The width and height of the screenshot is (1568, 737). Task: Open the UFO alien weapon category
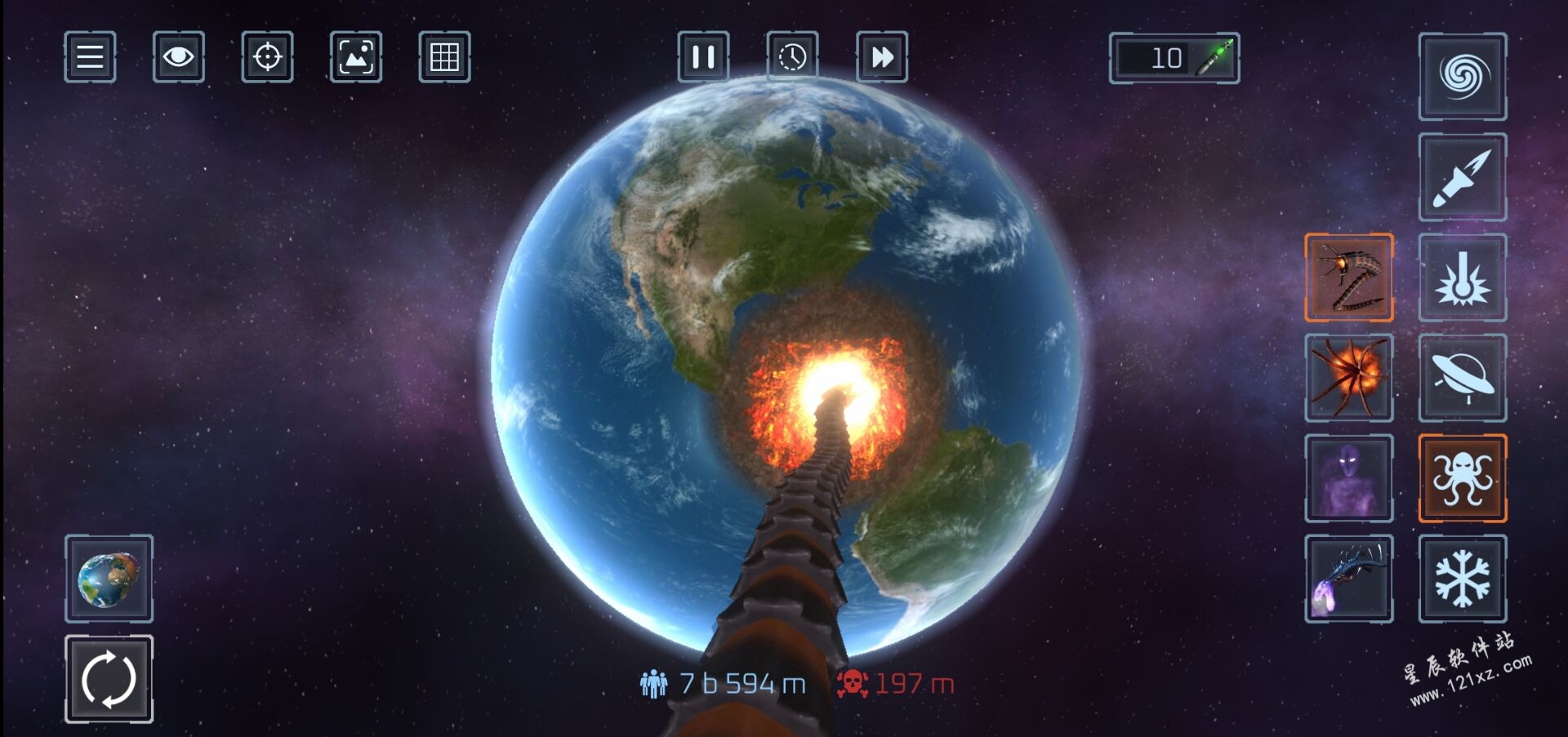[x=1463, y=378]
